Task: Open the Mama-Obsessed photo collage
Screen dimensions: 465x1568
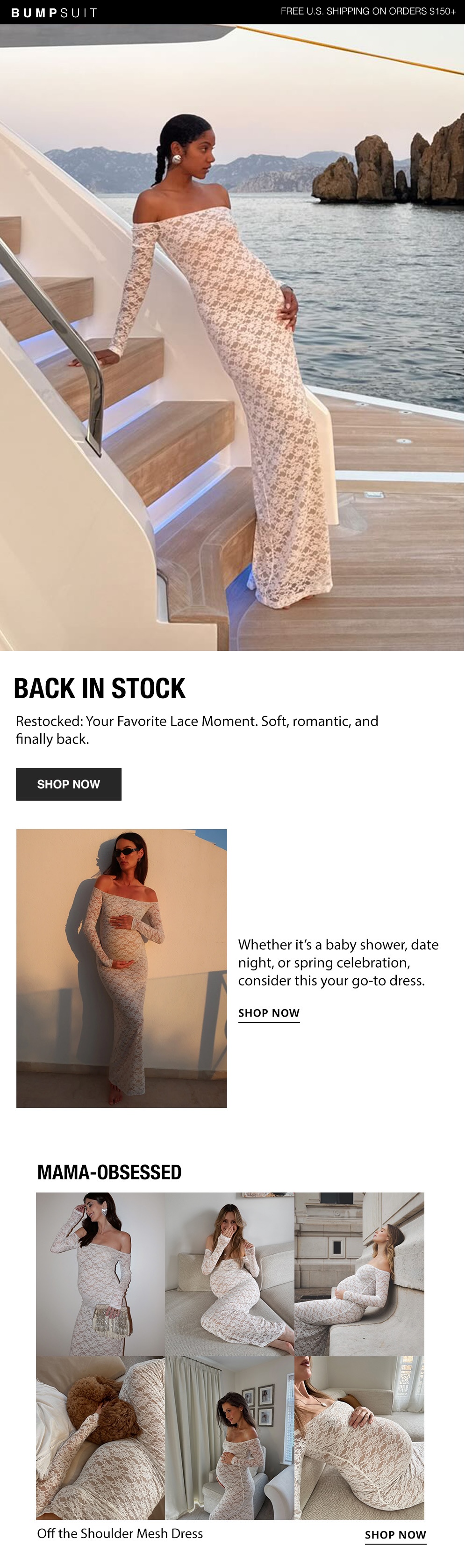Action: pyautogui.click(x=230, y=1356)
